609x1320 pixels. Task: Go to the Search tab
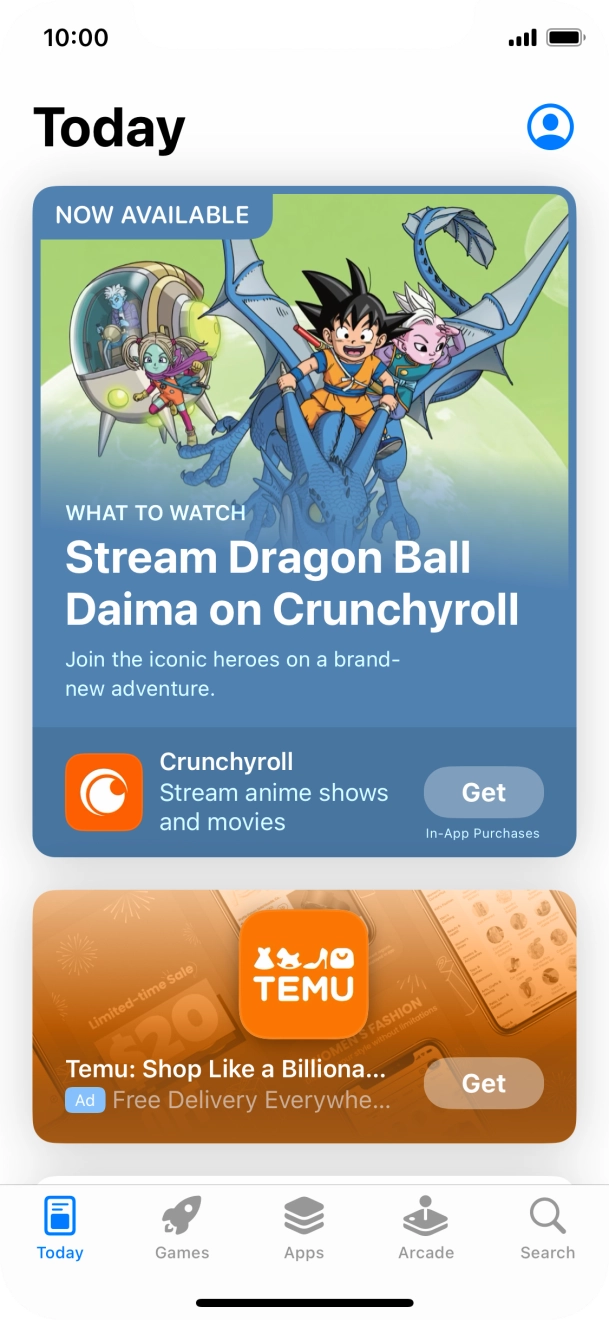(x=547, y=1229)
